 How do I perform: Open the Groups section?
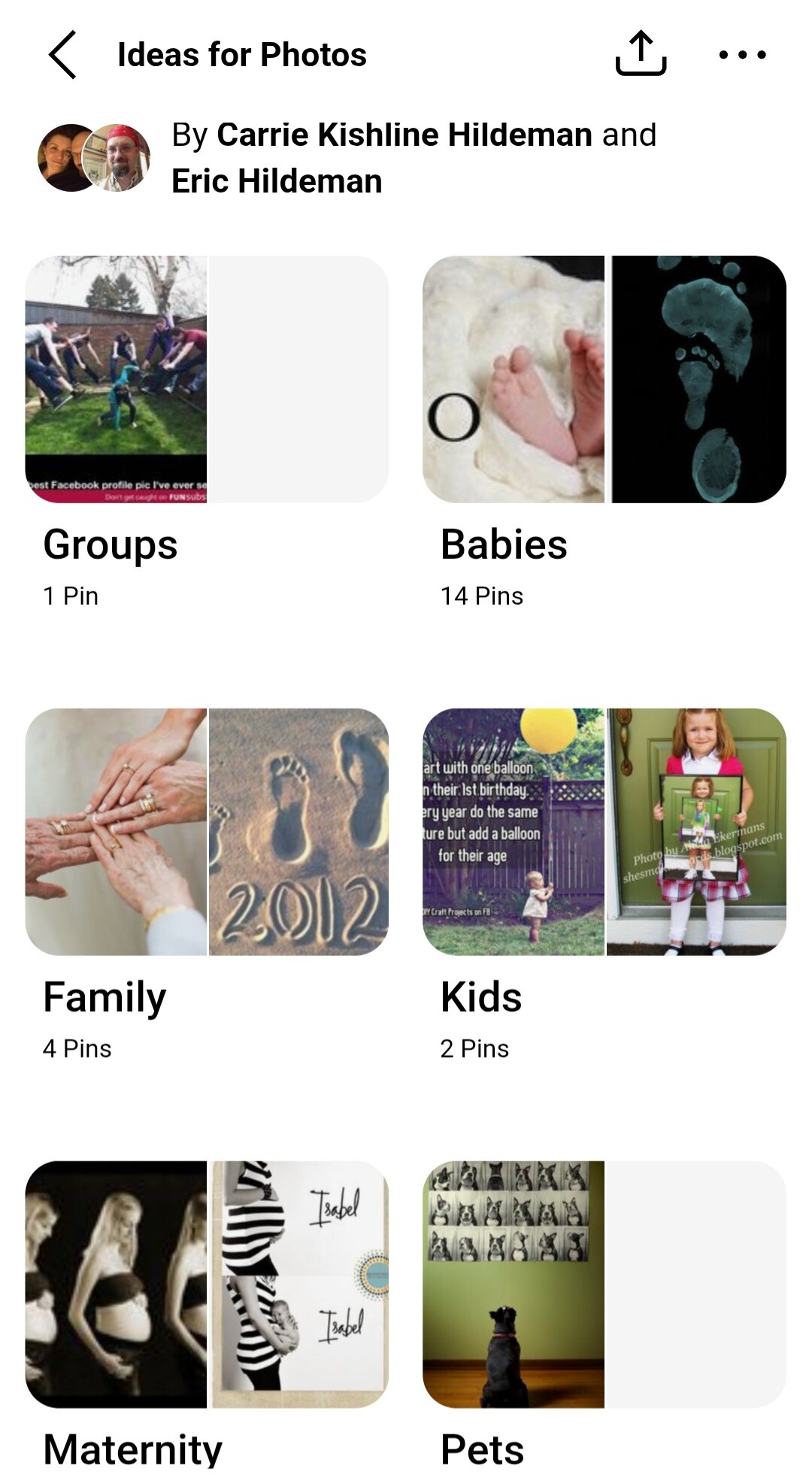(x=207, y=380)
